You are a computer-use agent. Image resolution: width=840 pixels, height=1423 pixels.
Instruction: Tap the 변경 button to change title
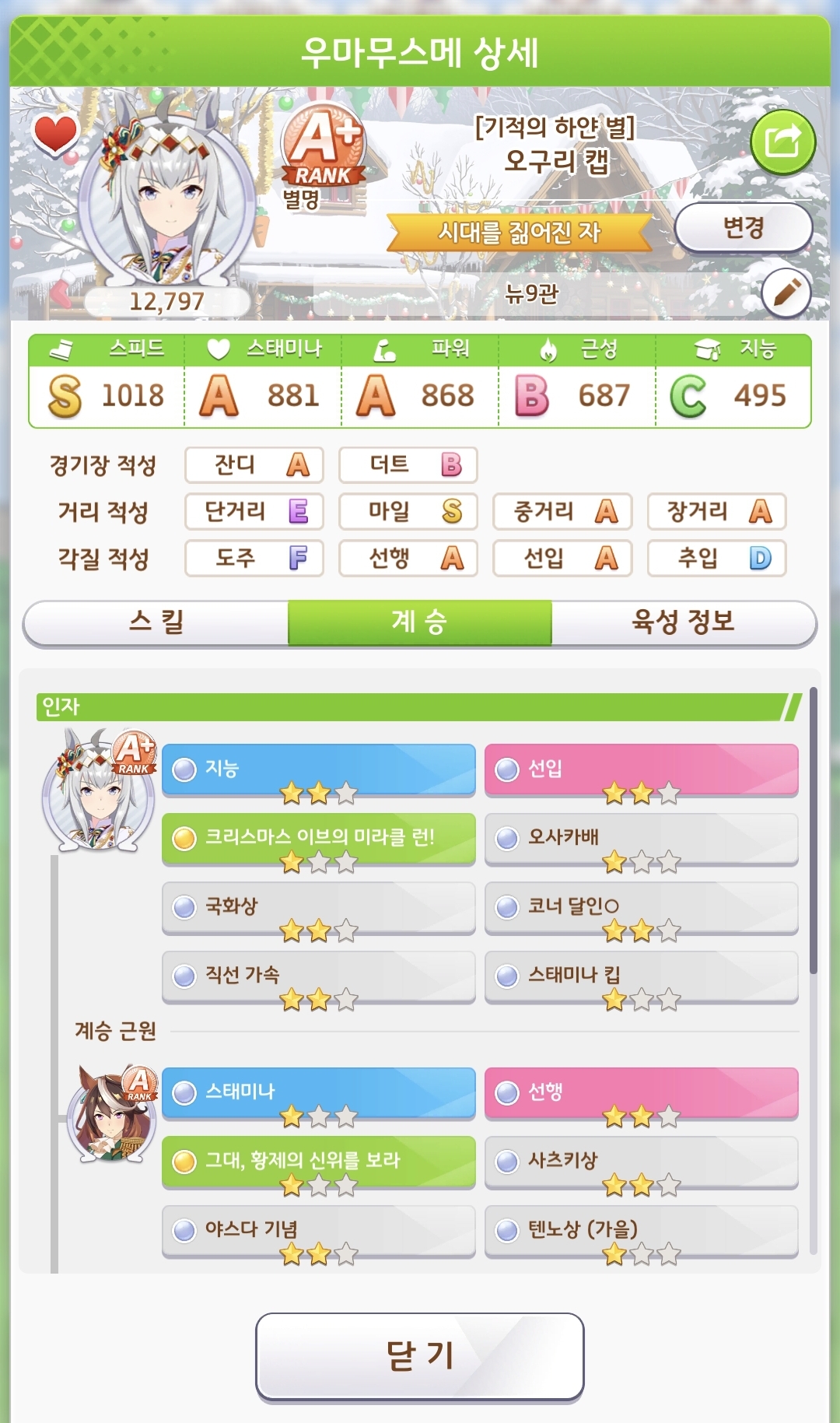(744, 228)
